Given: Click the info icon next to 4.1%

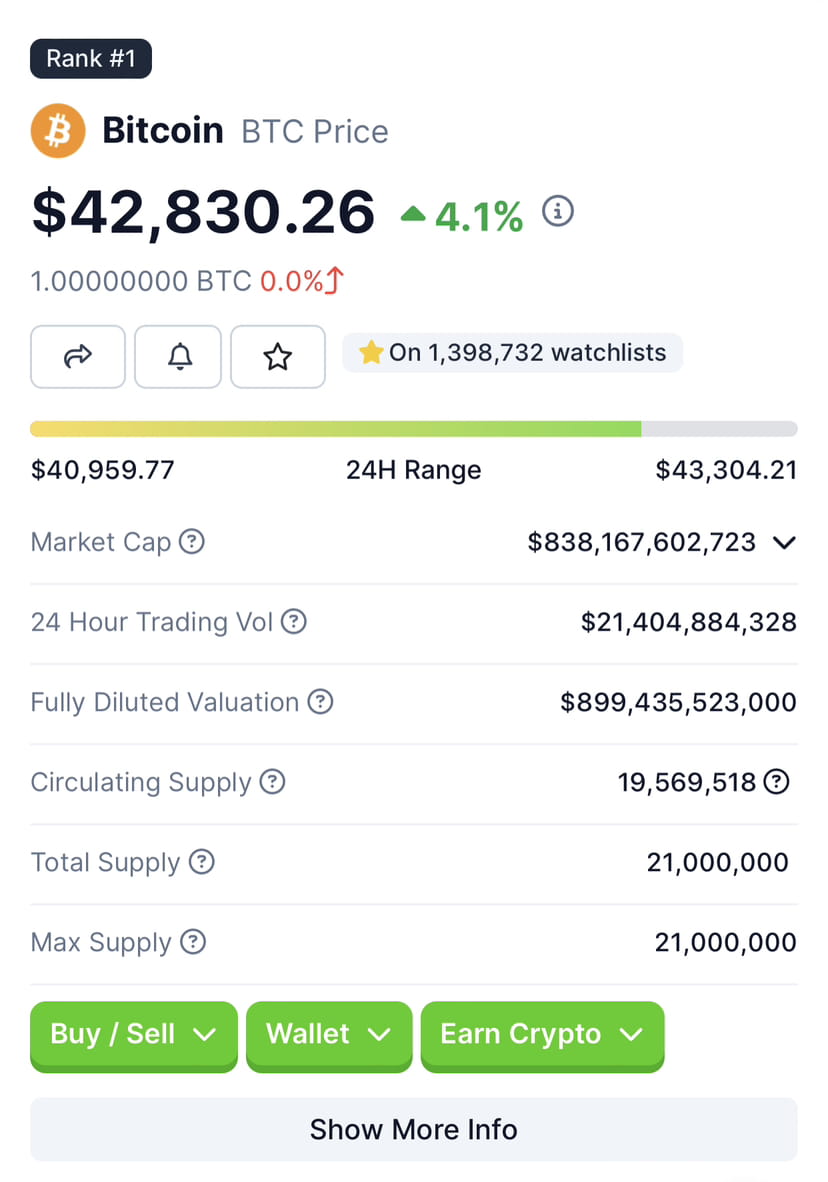Looking at the screenshot, I should pyautogui.click(x=557, y=211).
